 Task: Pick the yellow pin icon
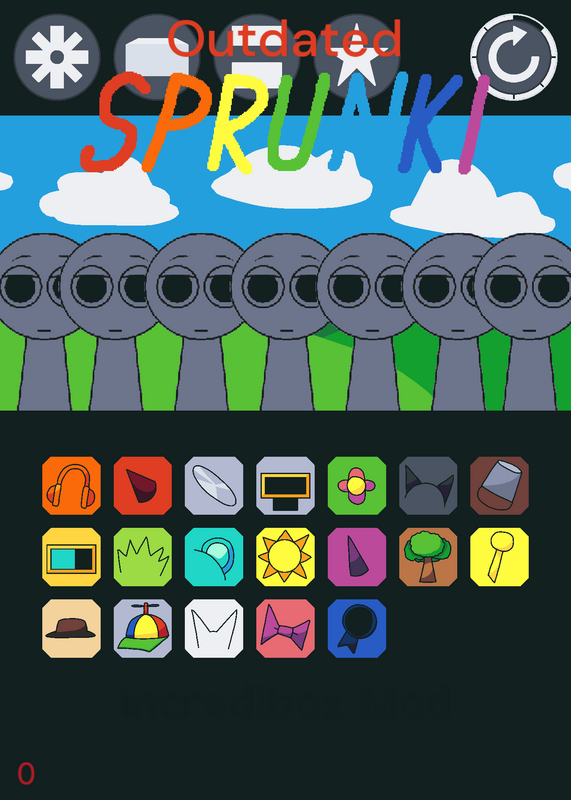click(x=500, y=557)
